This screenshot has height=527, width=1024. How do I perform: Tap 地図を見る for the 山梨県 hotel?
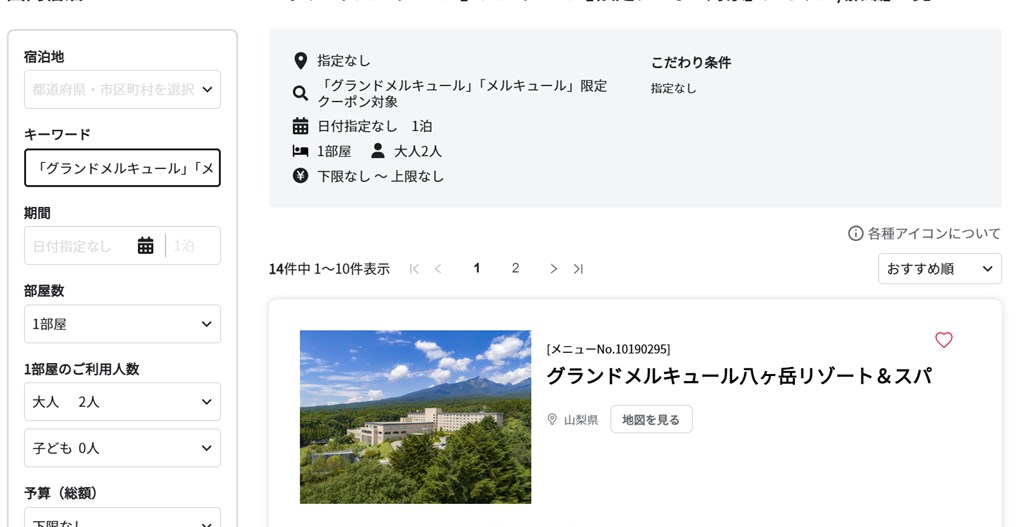(x=650, y=420)
